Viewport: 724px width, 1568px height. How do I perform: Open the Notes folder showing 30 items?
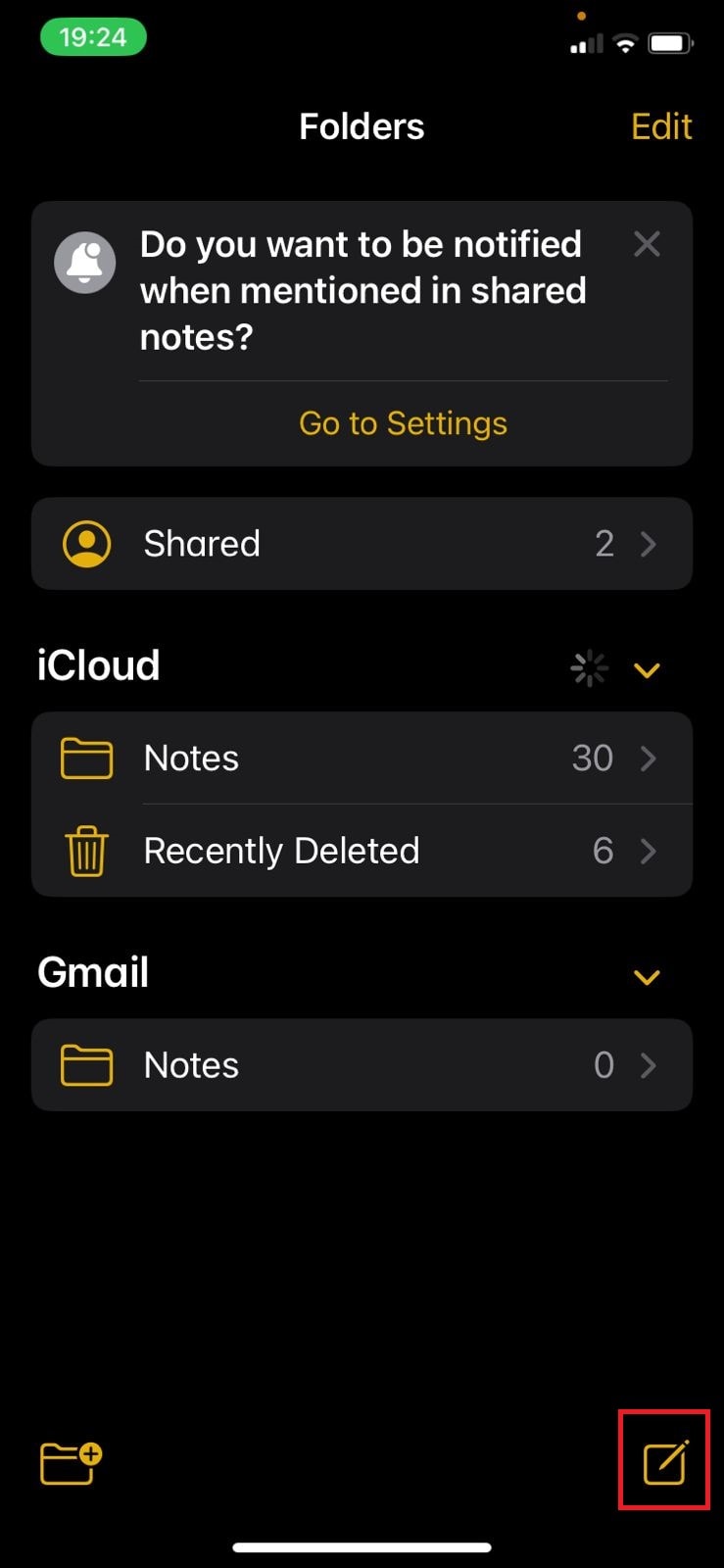point(362,758)
